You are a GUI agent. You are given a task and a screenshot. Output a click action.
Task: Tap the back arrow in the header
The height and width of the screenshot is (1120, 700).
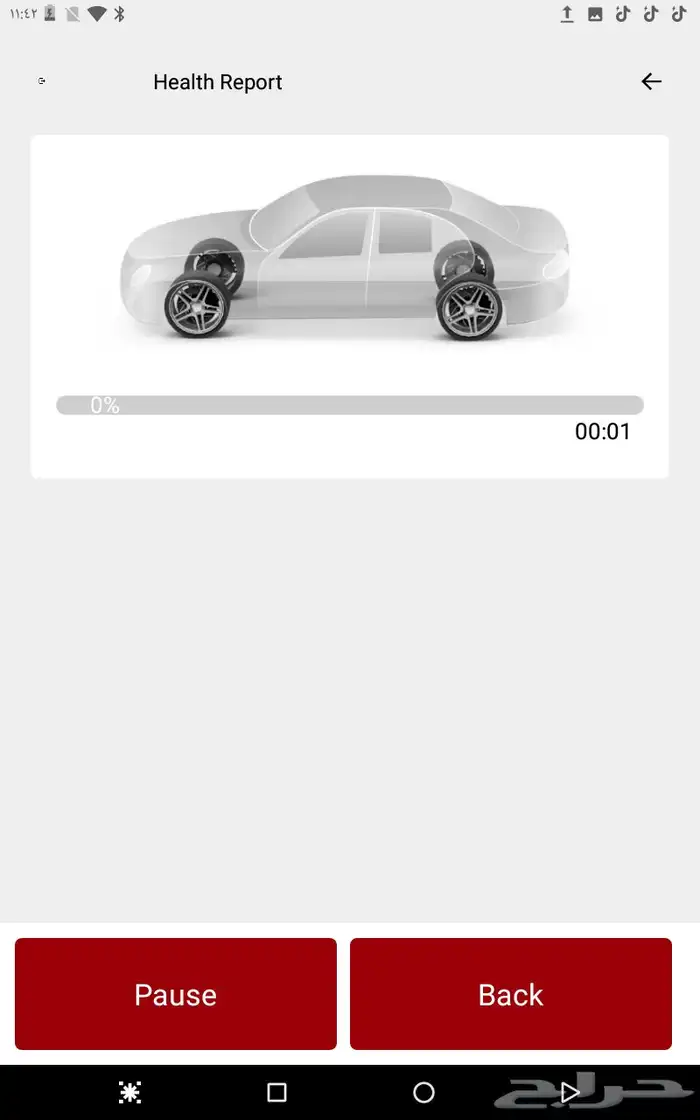[x=651, y=82]
